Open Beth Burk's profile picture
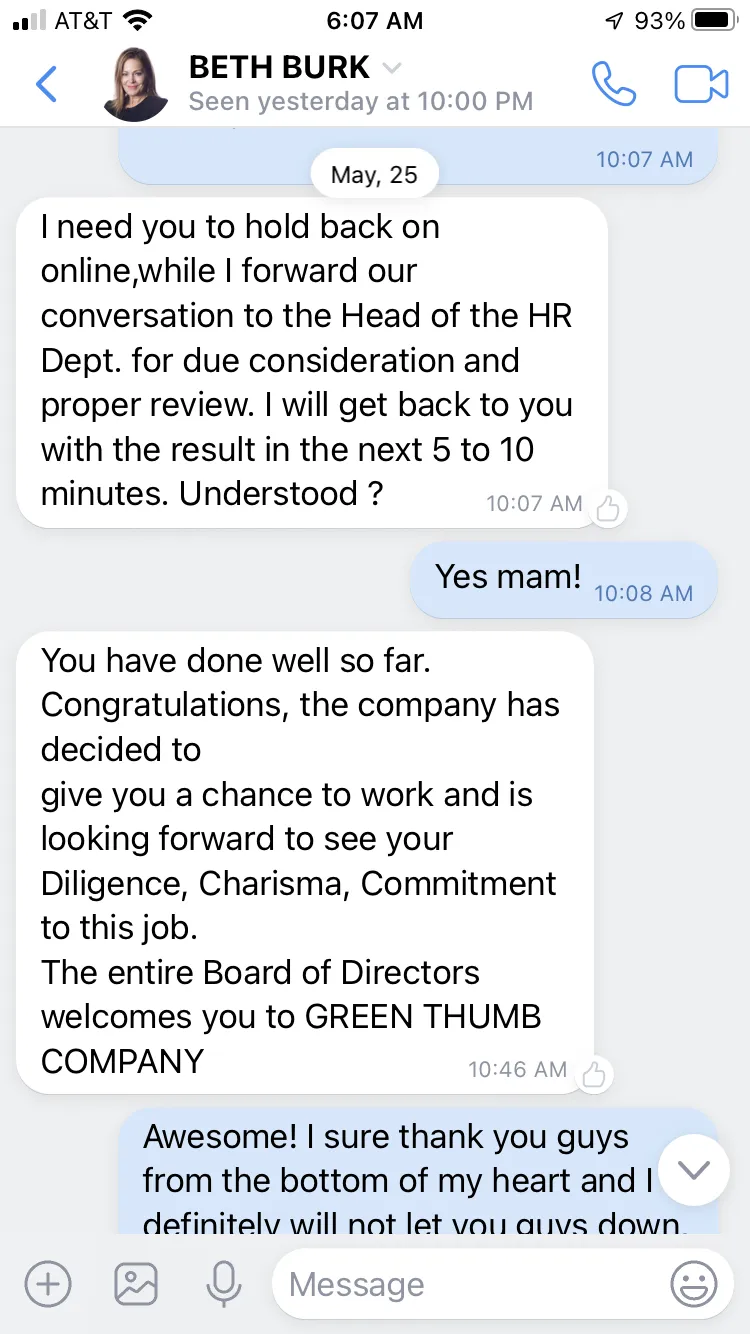 (x=135, y=85)
